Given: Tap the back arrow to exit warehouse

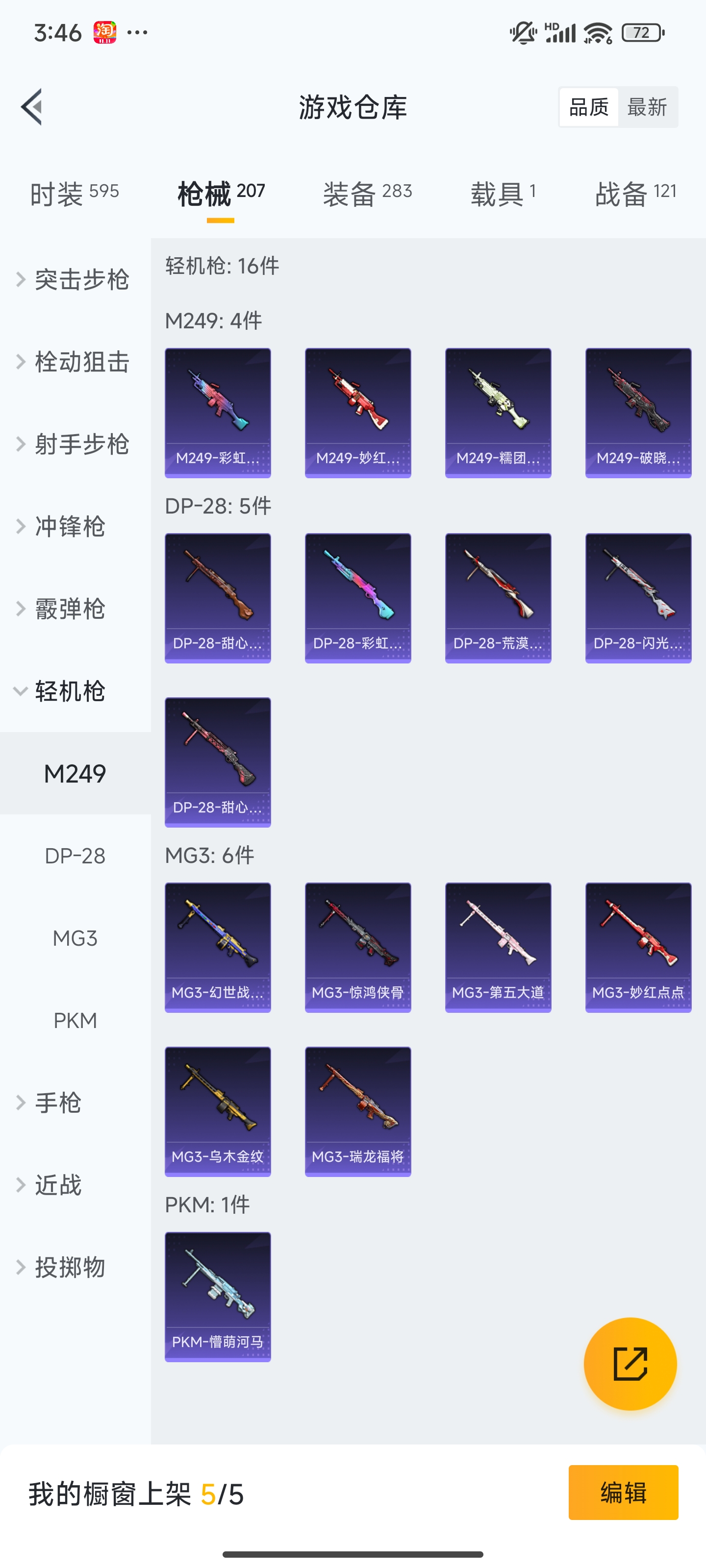Looking at the screenshot, I should point(32,106).
